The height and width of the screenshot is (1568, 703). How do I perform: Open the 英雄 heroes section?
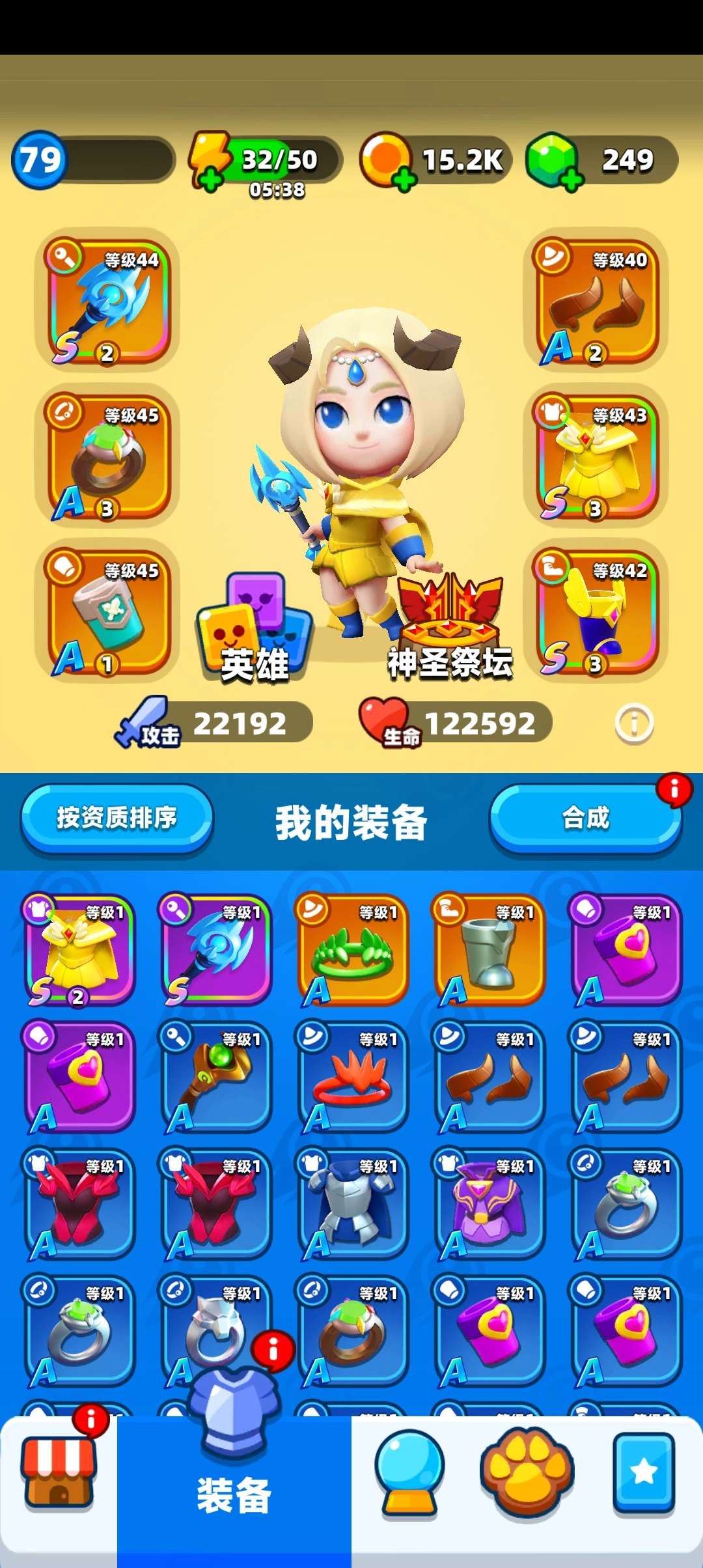pos(254,630)
